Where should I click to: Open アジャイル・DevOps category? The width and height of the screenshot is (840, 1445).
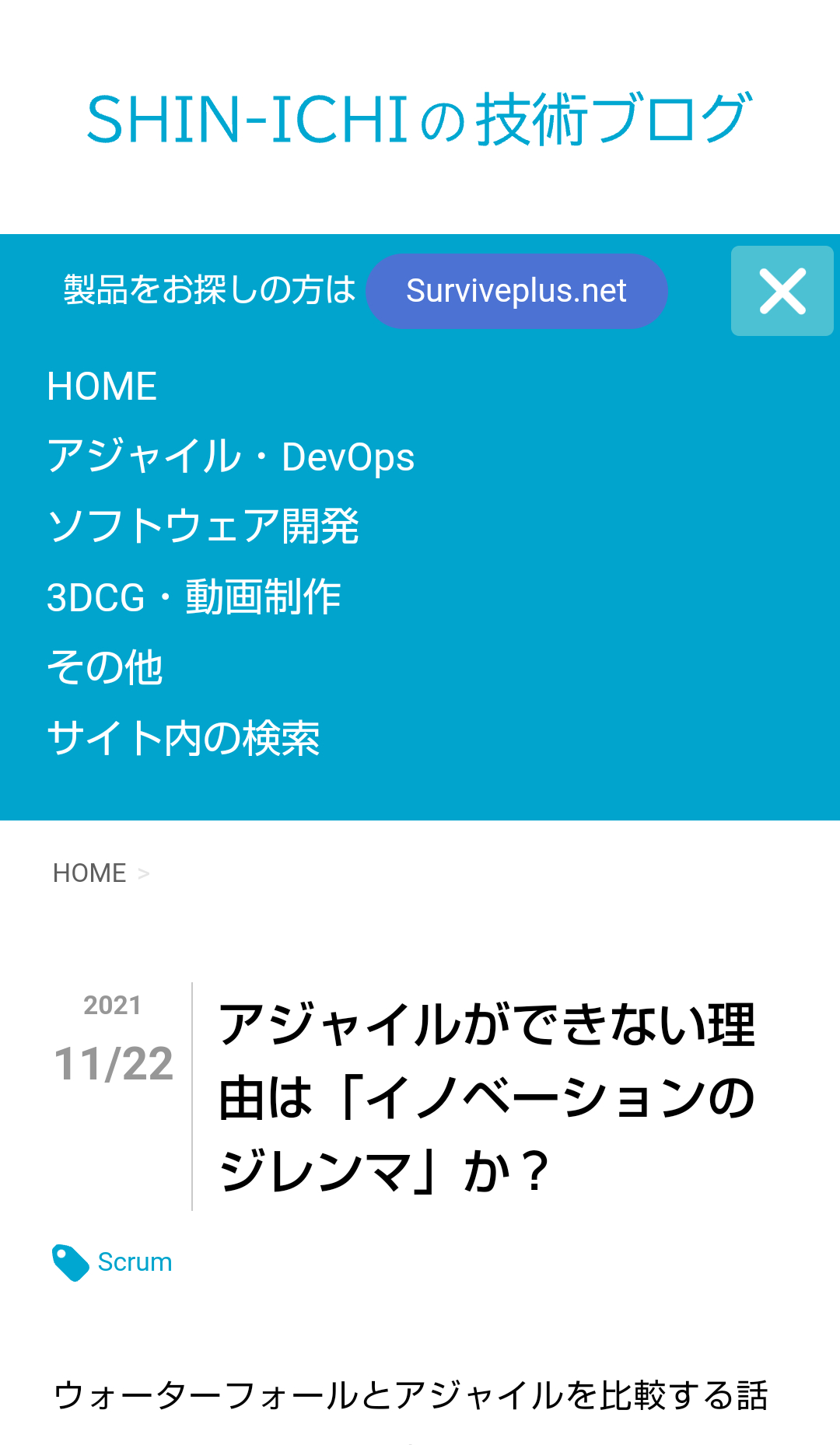(231, 457)
